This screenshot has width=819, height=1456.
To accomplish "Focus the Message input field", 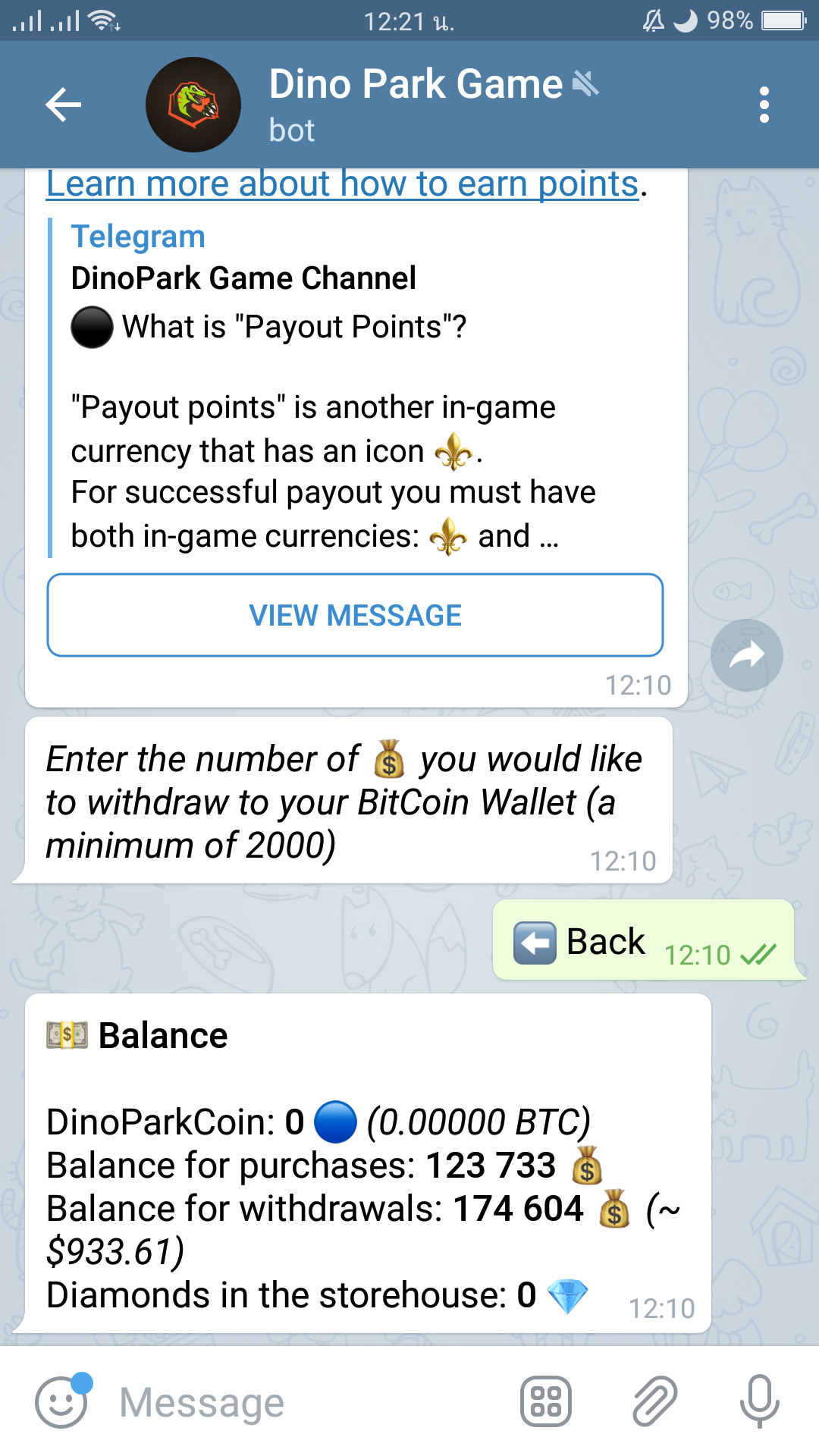I will (x=303, y=1401).
